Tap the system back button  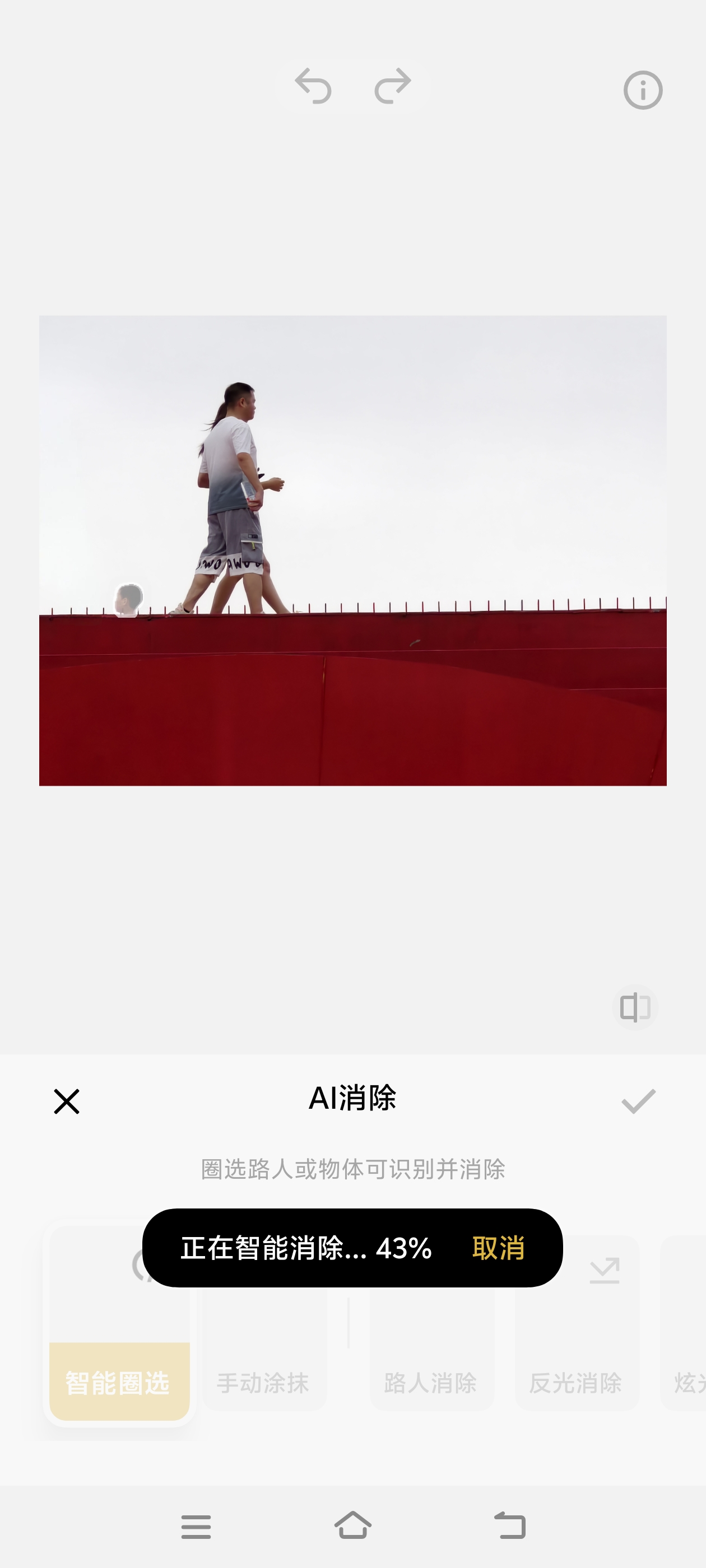(x=509, y=1526)
